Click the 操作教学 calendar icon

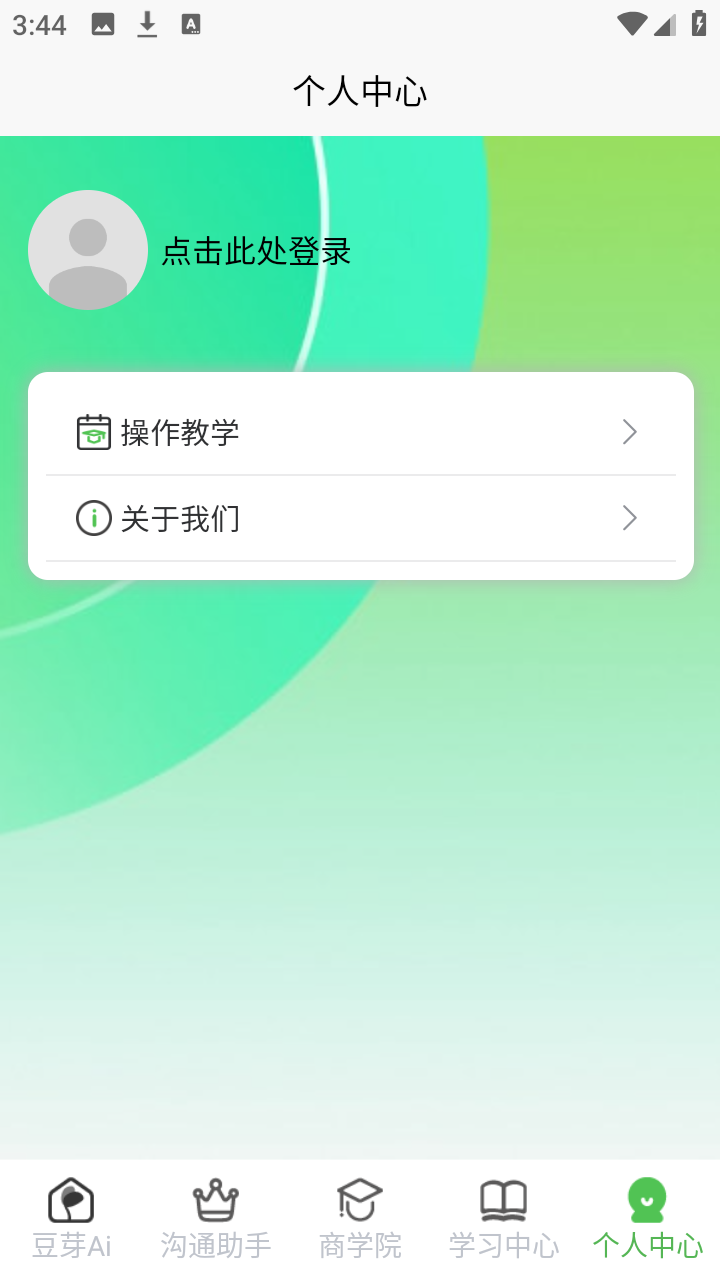point(93,431)
